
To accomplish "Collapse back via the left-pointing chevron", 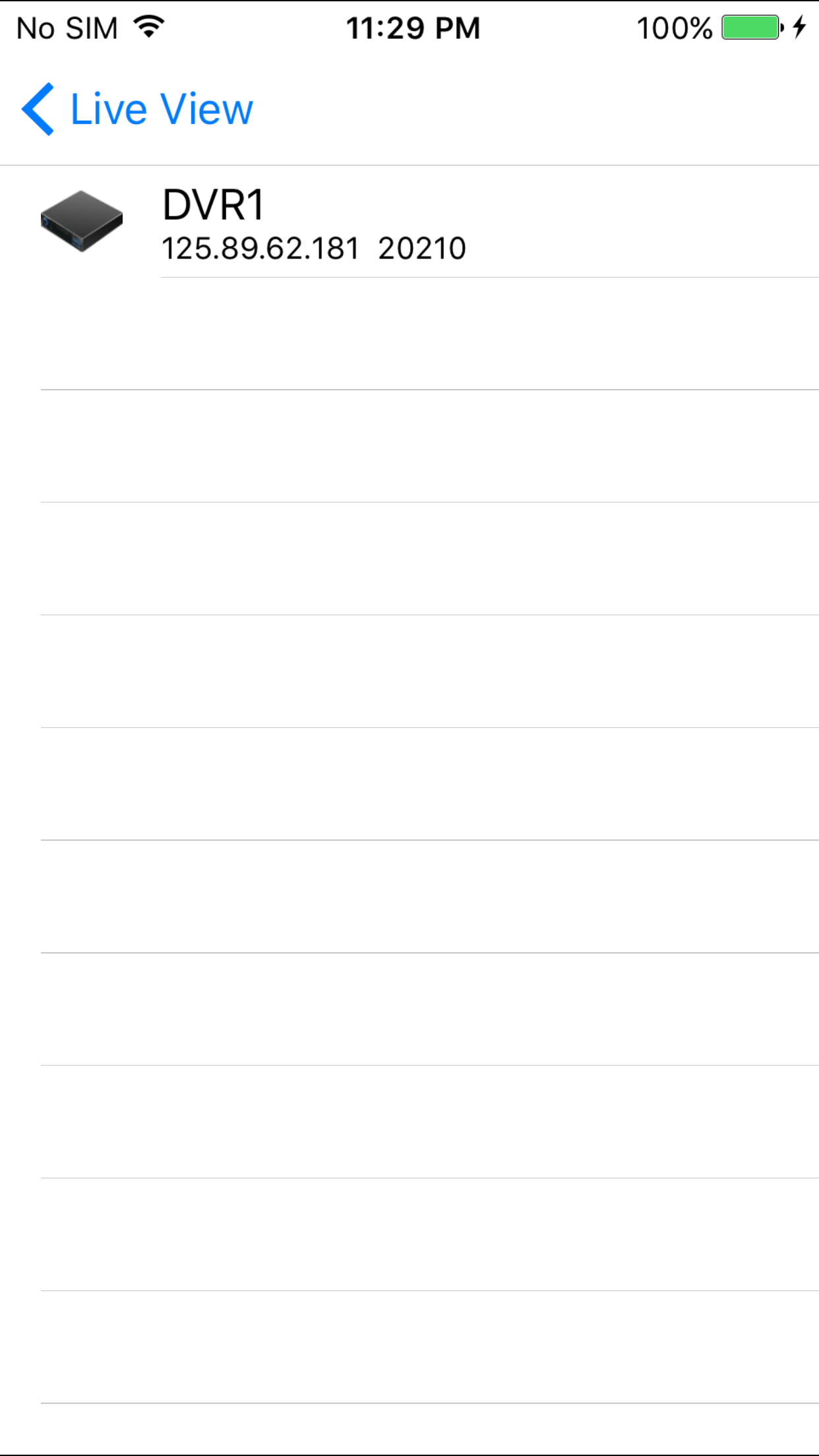I will click(x=38, y=107).
